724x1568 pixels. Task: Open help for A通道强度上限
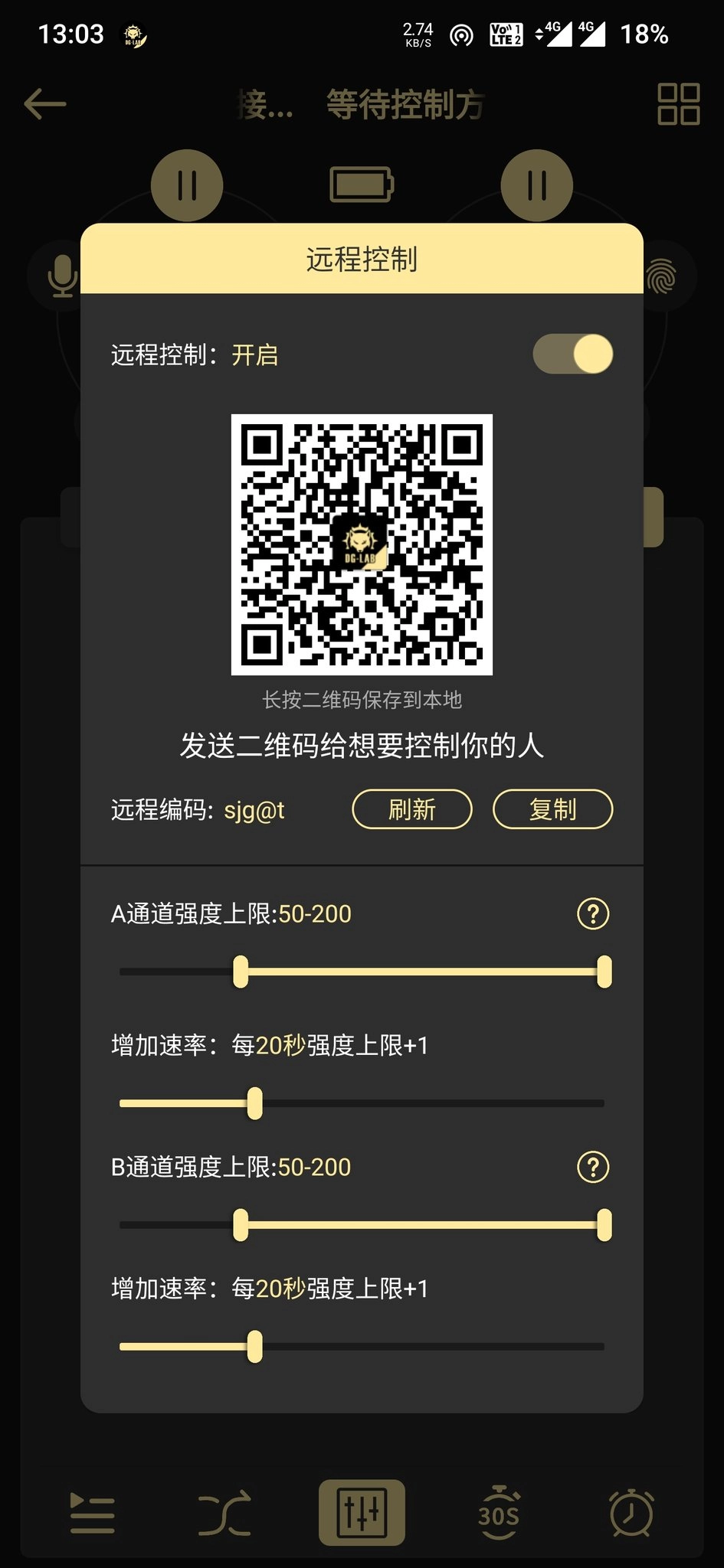pyautogui.click(x=592, y=913)
